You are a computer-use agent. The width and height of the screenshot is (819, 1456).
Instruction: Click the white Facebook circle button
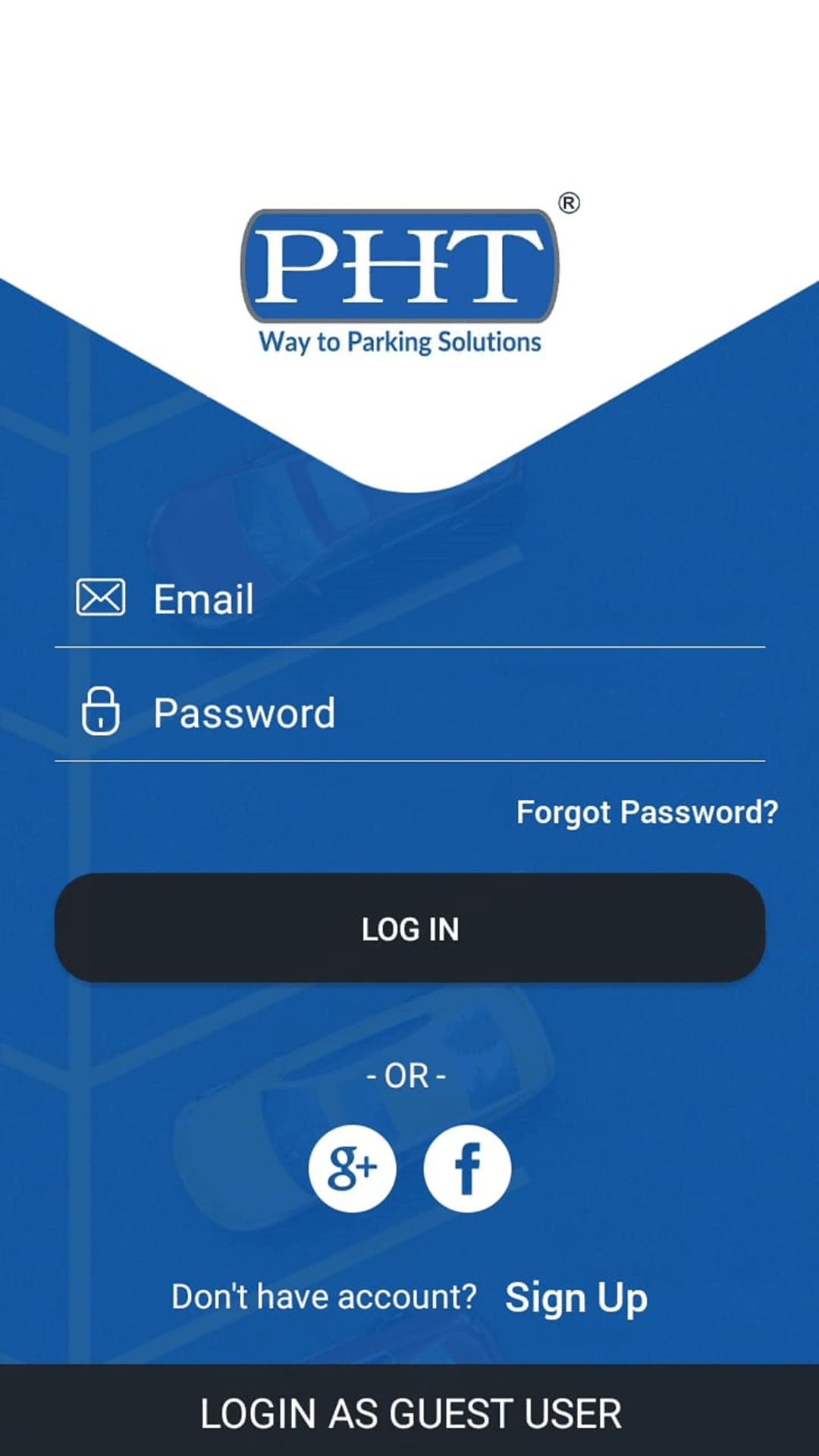pos(468,1168)
